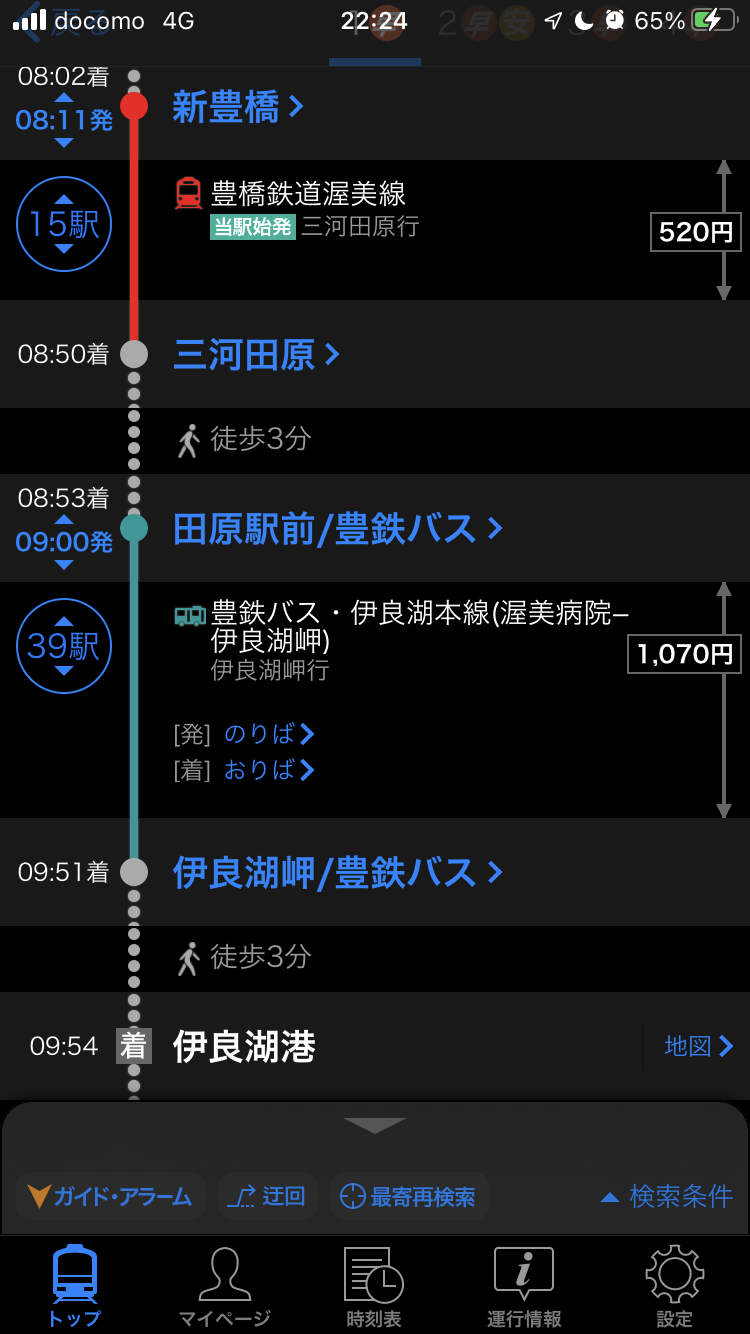Screen dimensions: 750x1334
Task: Open 三河田原 station details
Action: (x=256, y=355)
